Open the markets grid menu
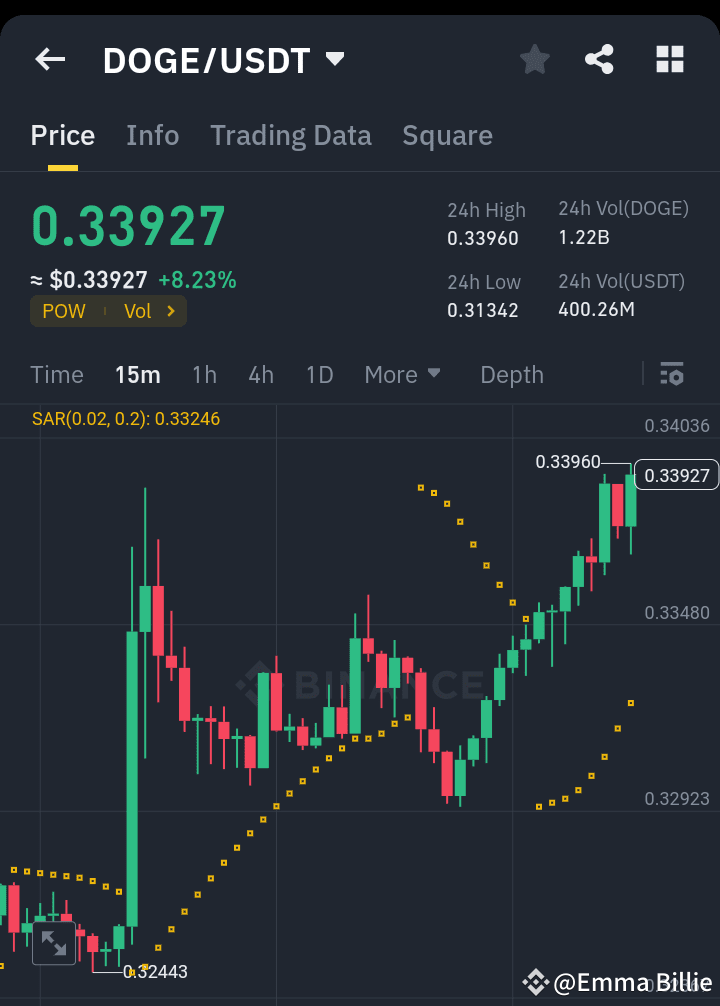This screenshot has height=1006, width=720. click(669, 59)
